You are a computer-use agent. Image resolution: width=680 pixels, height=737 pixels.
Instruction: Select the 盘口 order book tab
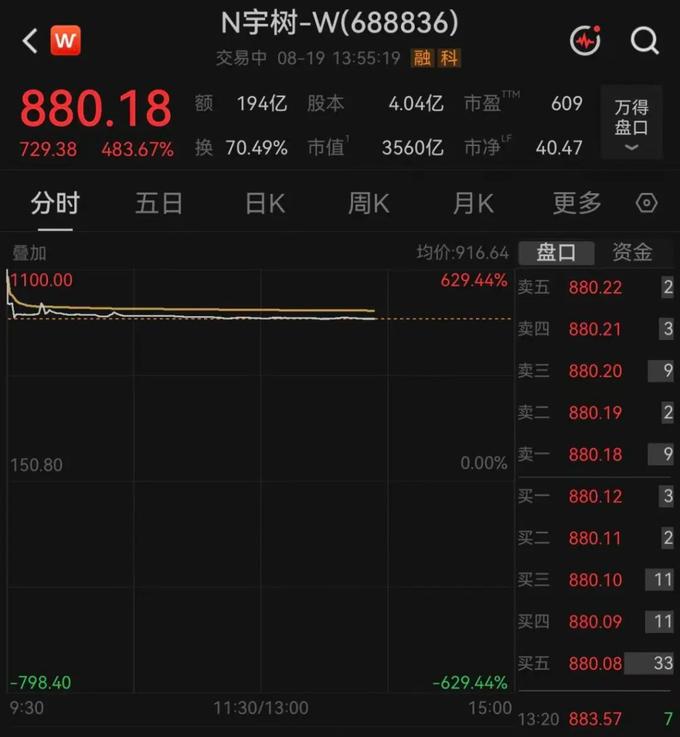556,253
